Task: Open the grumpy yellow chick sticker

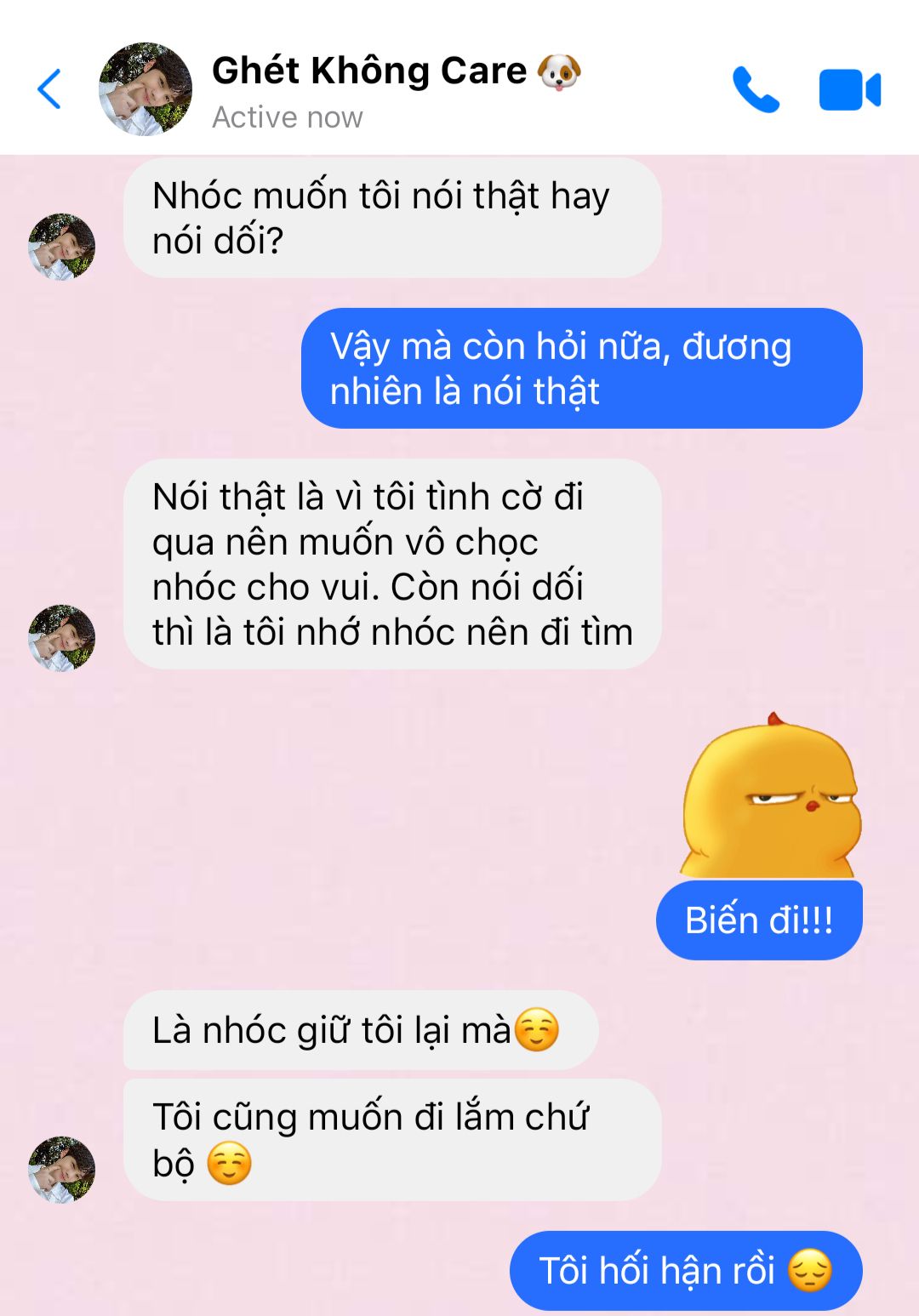Action: [x=771, y=796]
